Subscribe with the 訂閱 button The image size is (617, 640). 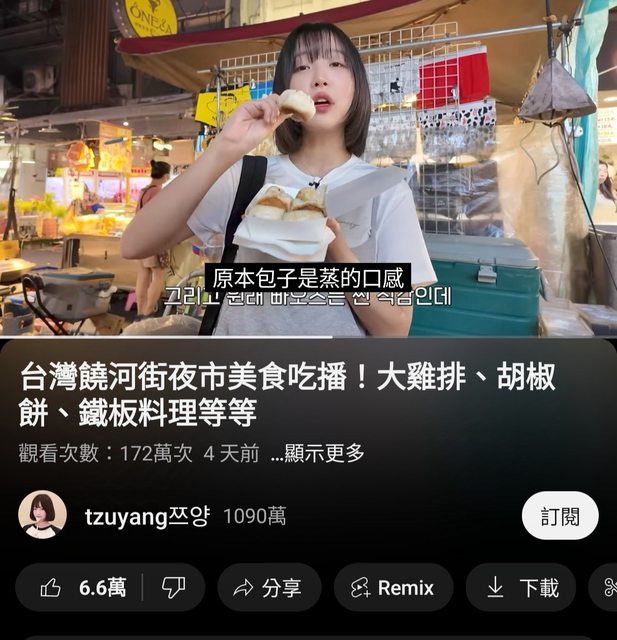point(560,516)
